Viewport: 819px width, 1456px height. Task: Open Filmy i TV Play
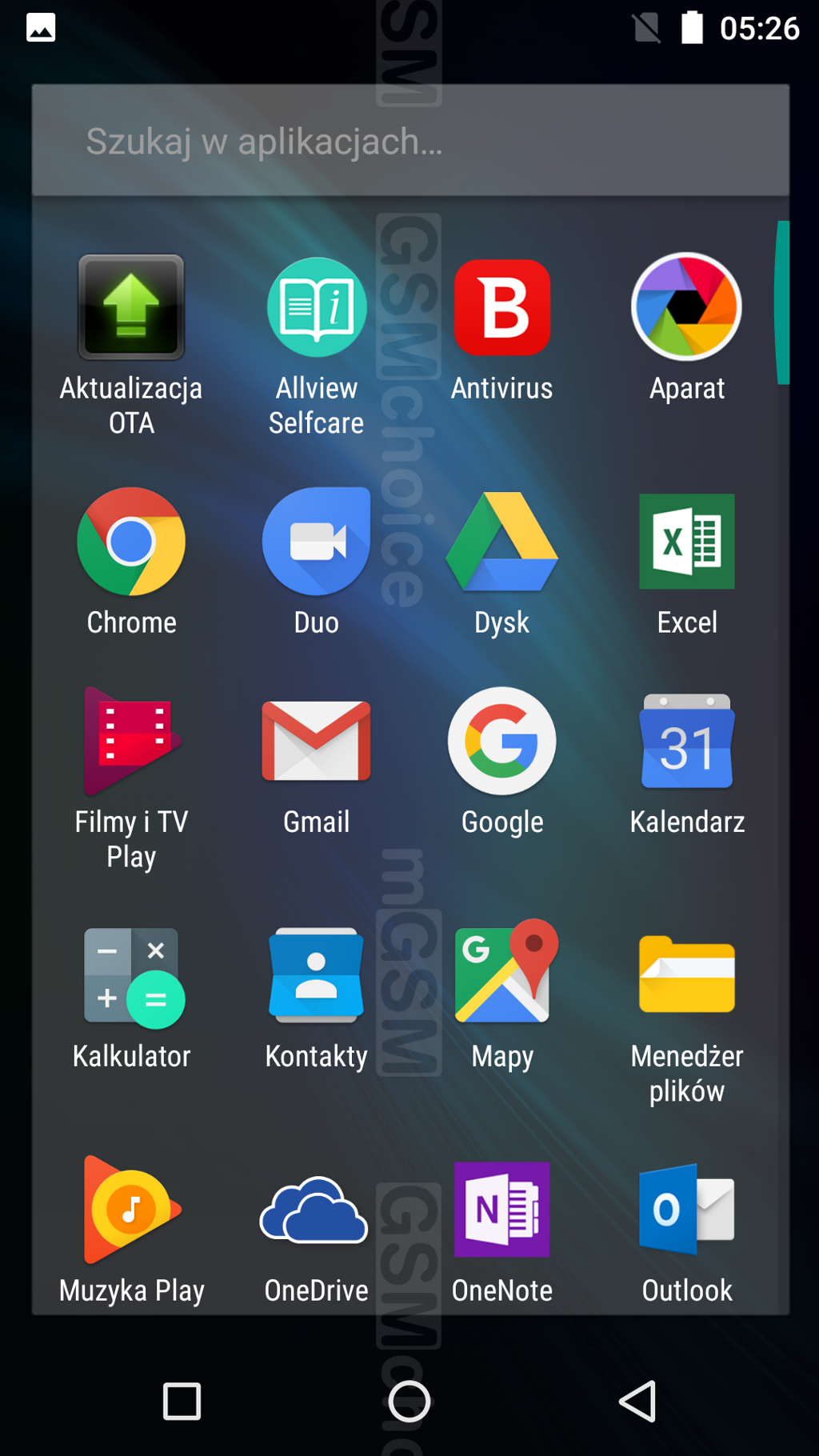131,742
